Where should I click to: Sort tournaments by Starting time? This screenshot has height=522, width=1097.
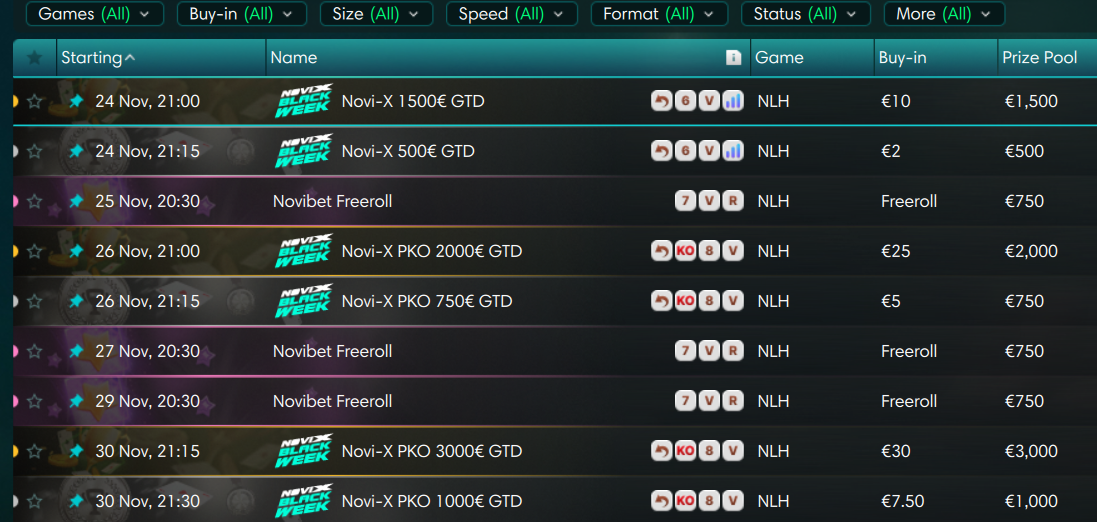click(x=98, y=58)
